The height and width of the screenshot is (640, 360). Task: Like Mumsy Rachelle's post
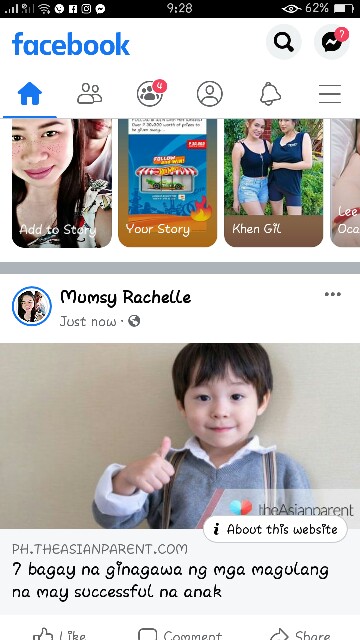coord(60,634)
